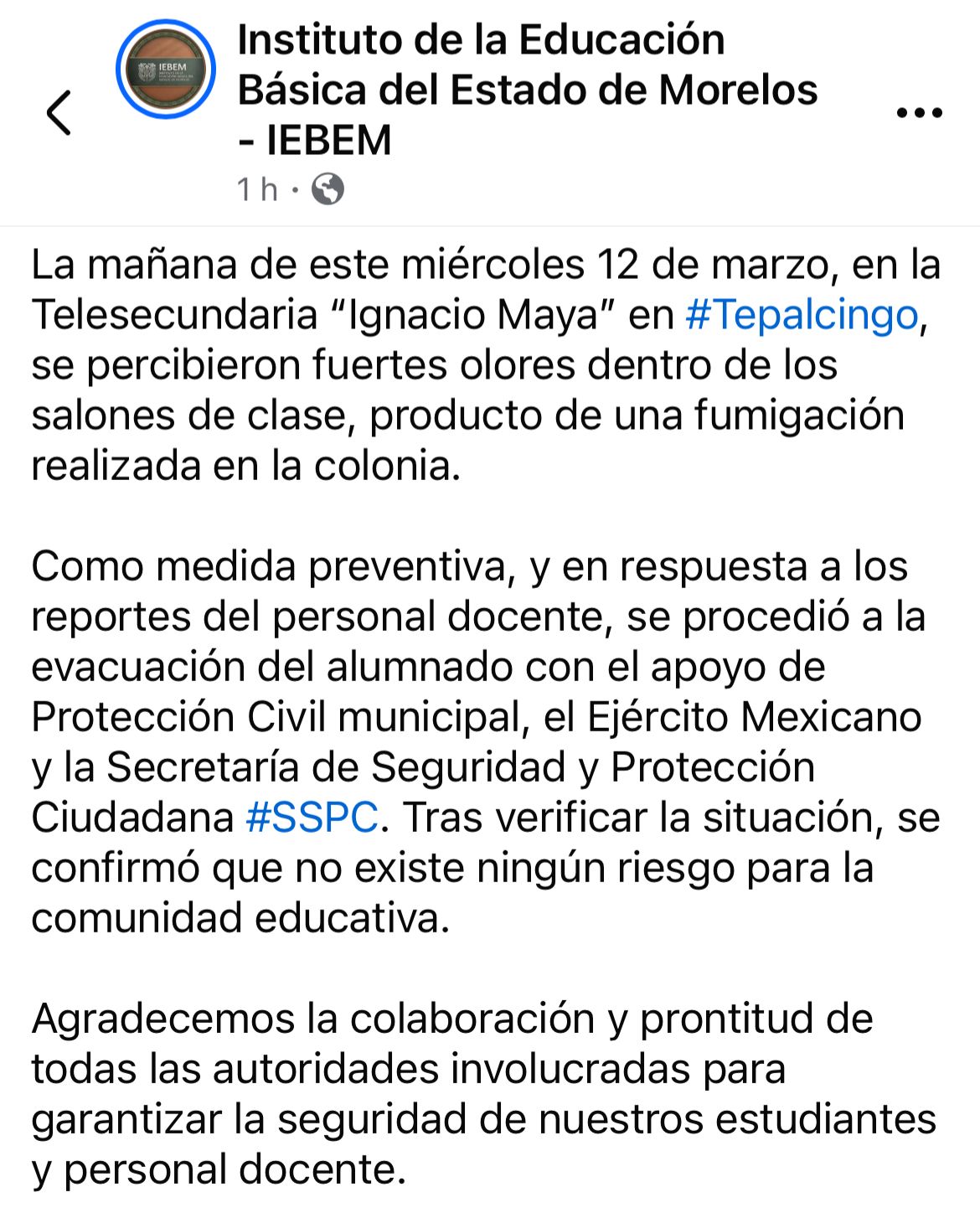Open the #SSPC hashtag
Screen dimensions: 980x1213
pyautogui.click(x=312, y=817)
